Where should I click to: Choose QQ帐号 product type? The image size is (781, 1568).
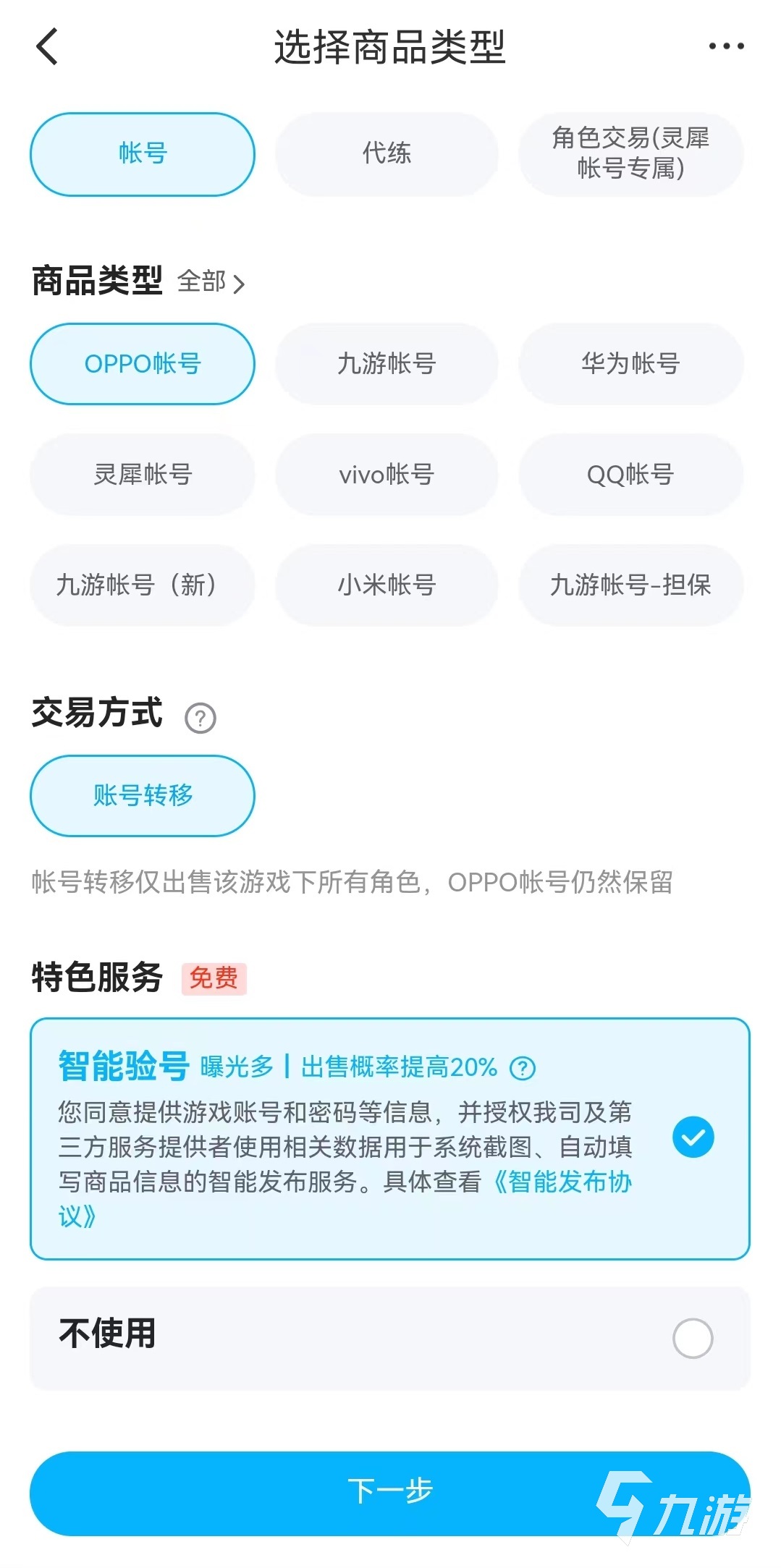[x=630, y=475]
